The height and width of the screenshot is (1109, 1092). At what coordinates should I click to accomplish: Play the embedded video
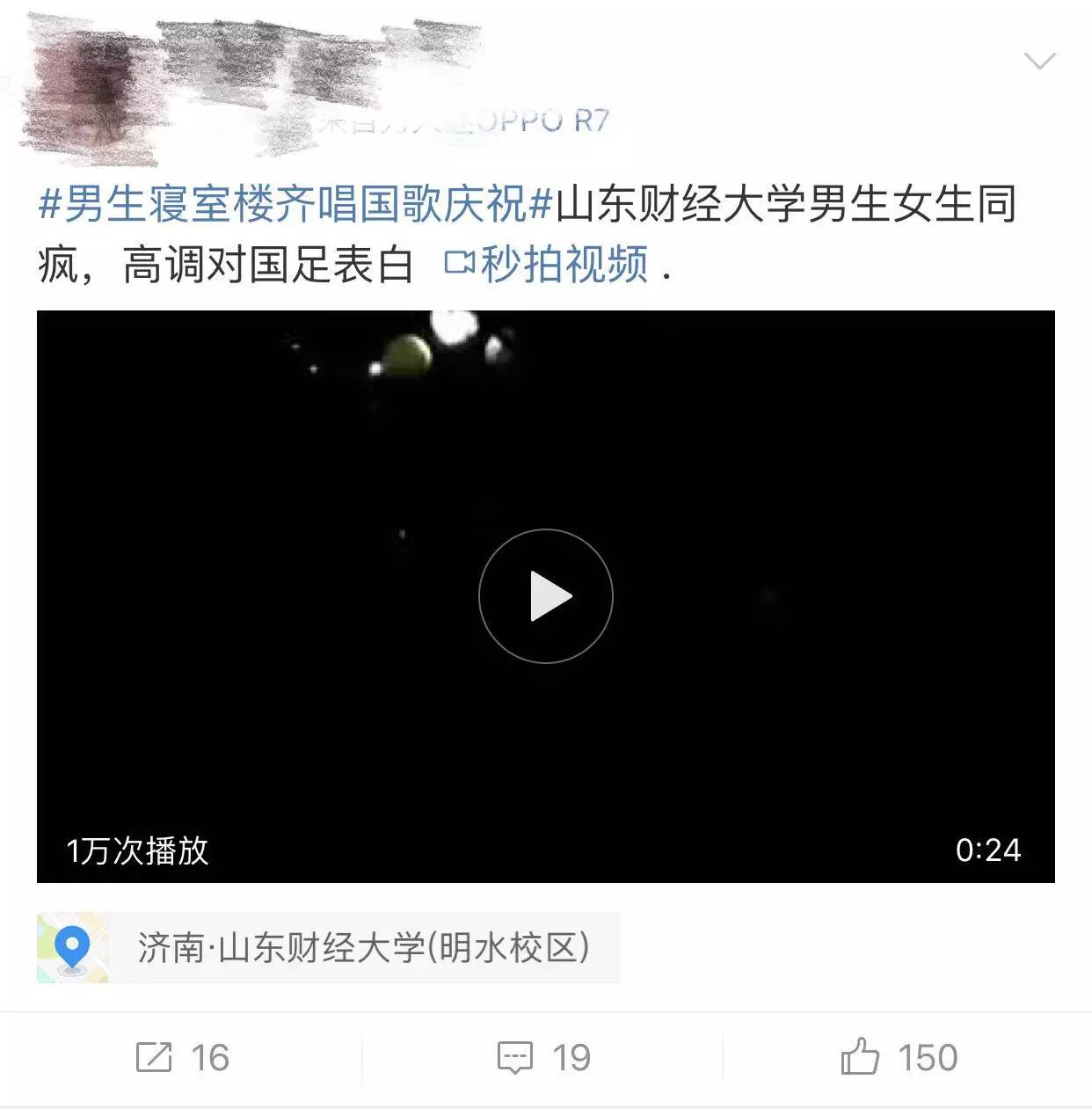545,595
